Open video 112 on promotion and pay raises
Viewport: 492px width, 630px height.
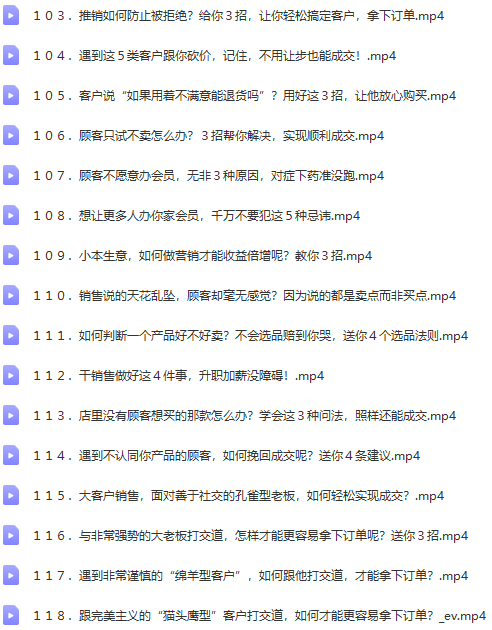[x=178, y=376]
